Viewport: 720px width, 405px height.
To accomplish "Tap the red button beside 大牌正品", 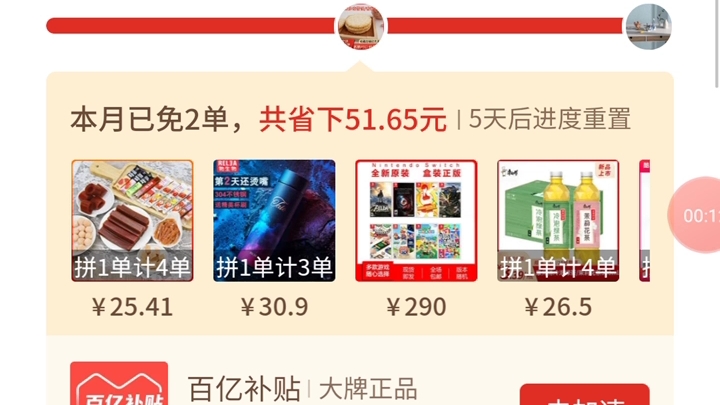I will [x=584, y=396].
